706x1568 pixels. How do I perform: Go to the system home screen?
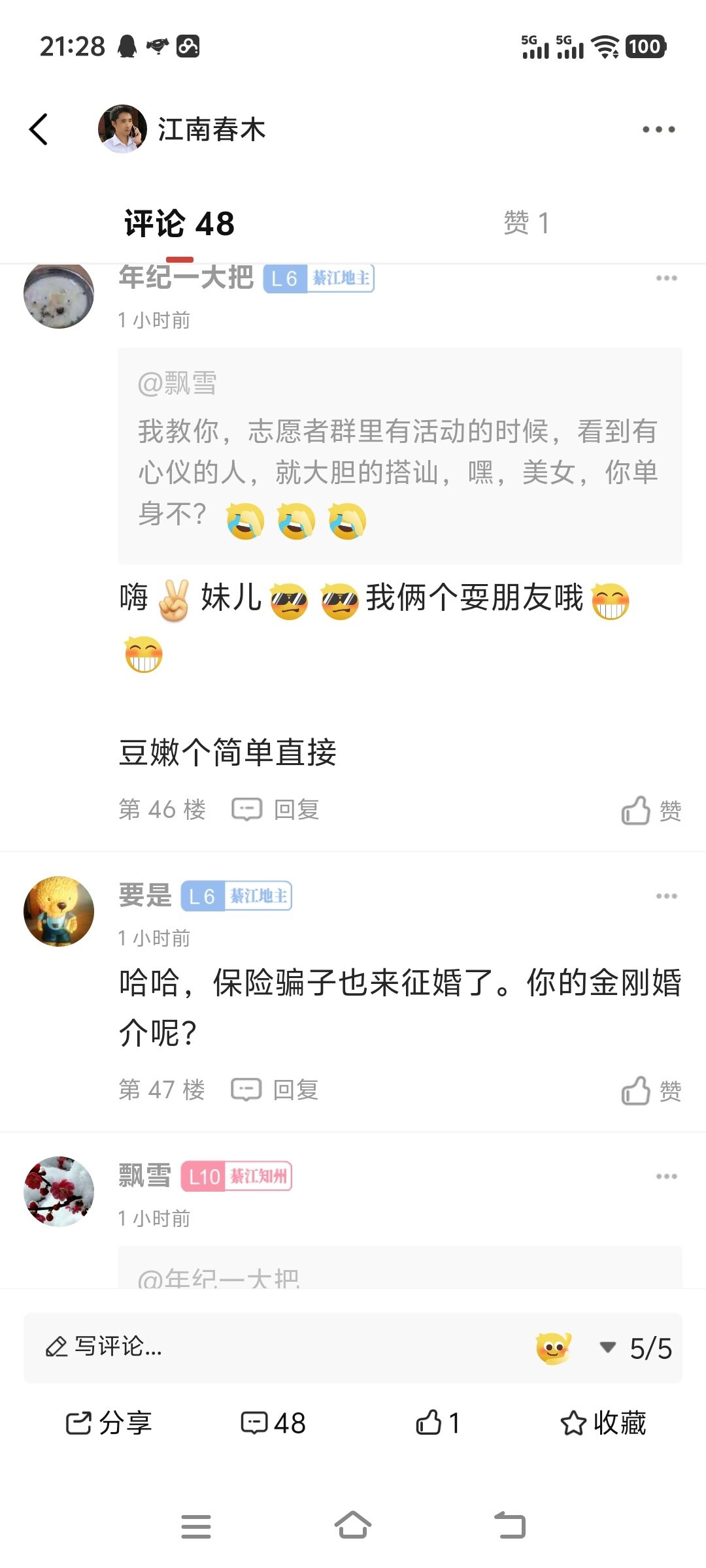(x=353, y=1526)
